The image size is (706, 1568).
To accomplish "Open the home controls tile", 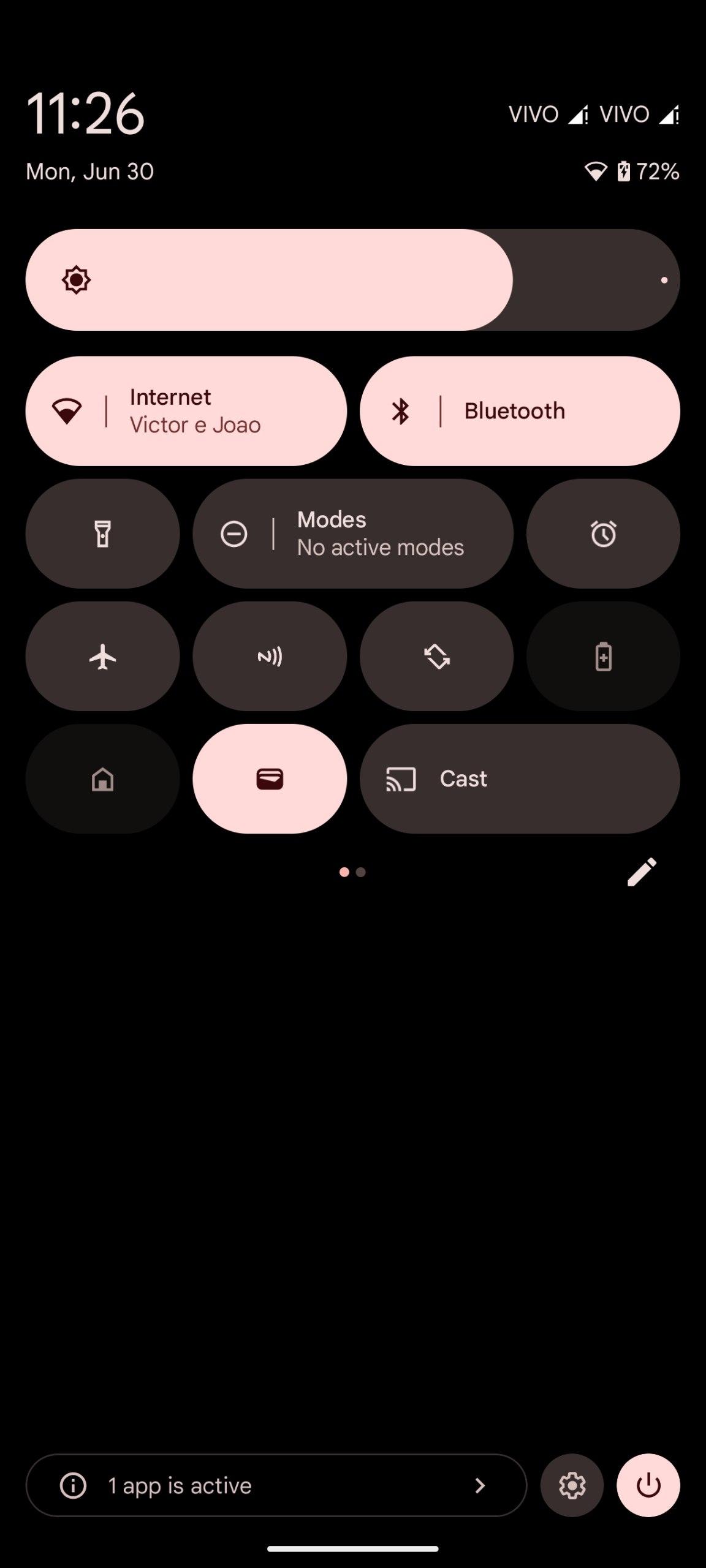I will point(102,778).
